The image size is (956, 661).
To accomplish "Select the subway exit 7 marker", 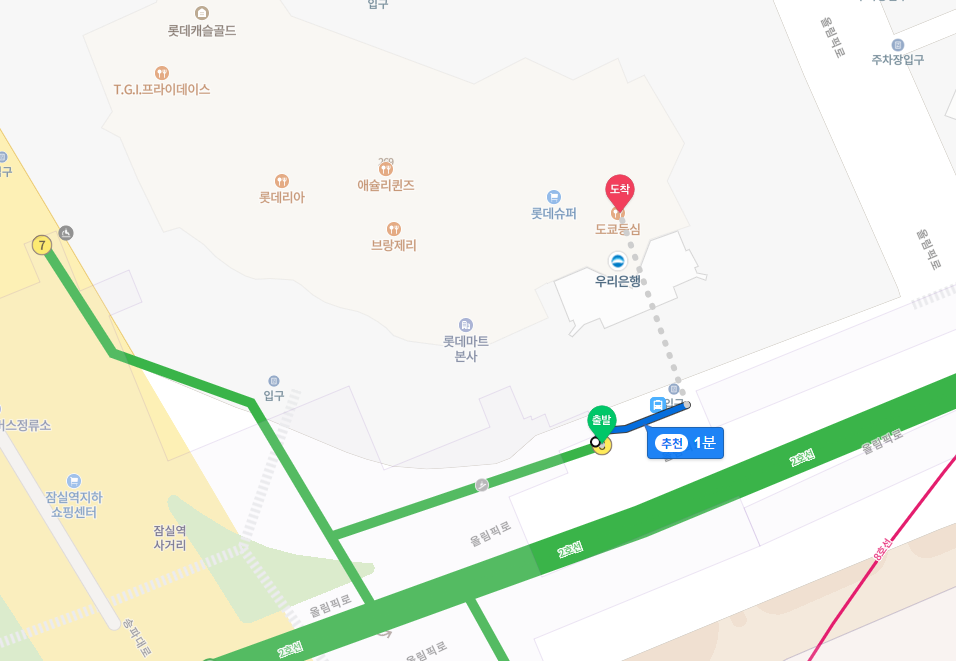I will point(41,245).
